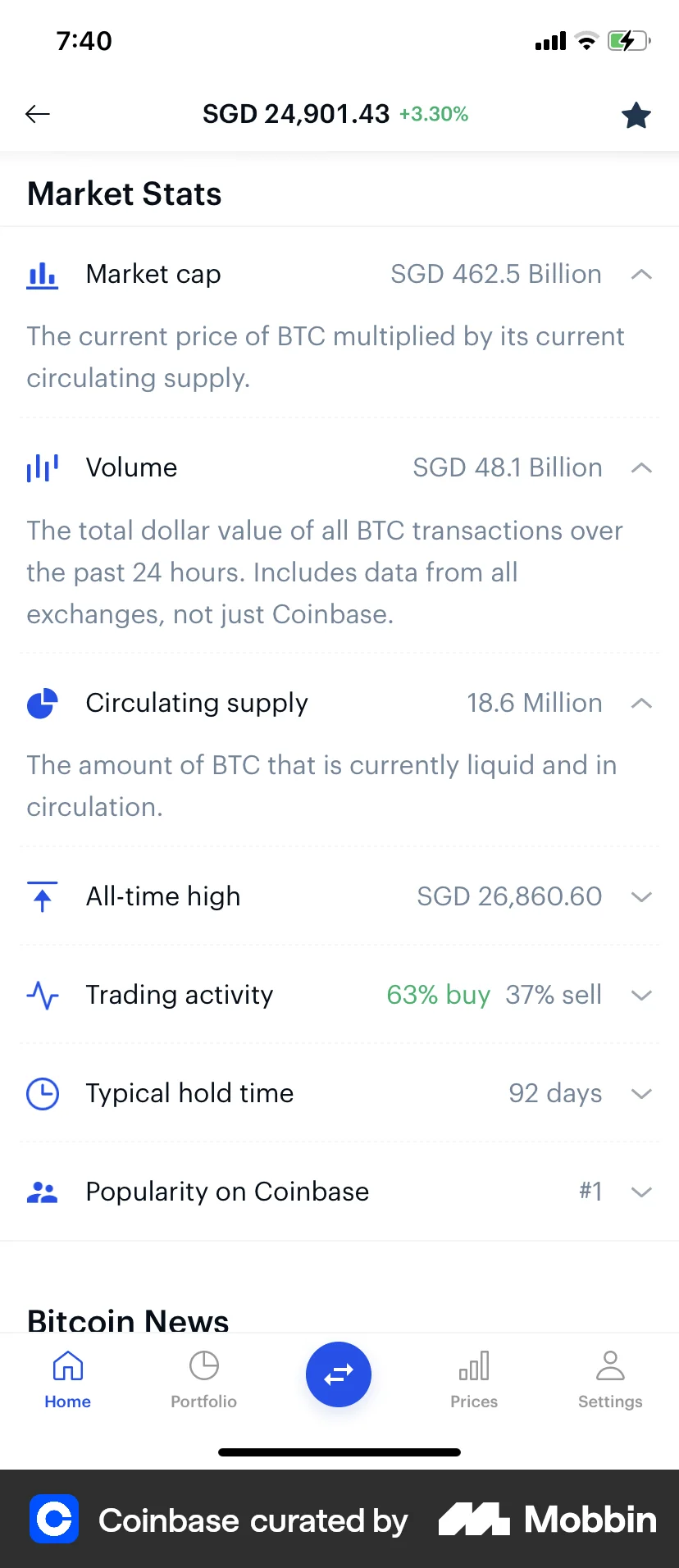Switch to the Prices tab

[473, 1378]
